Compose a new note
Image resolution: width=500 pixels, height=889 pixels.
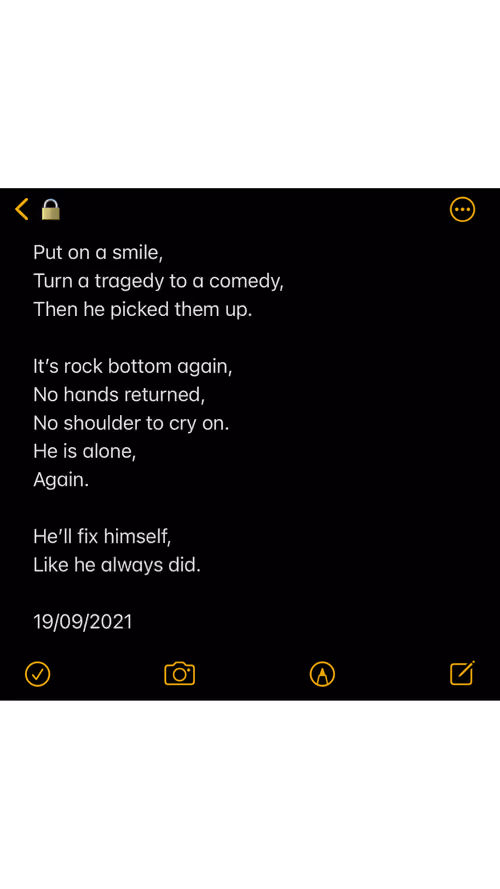pos(462,673)
